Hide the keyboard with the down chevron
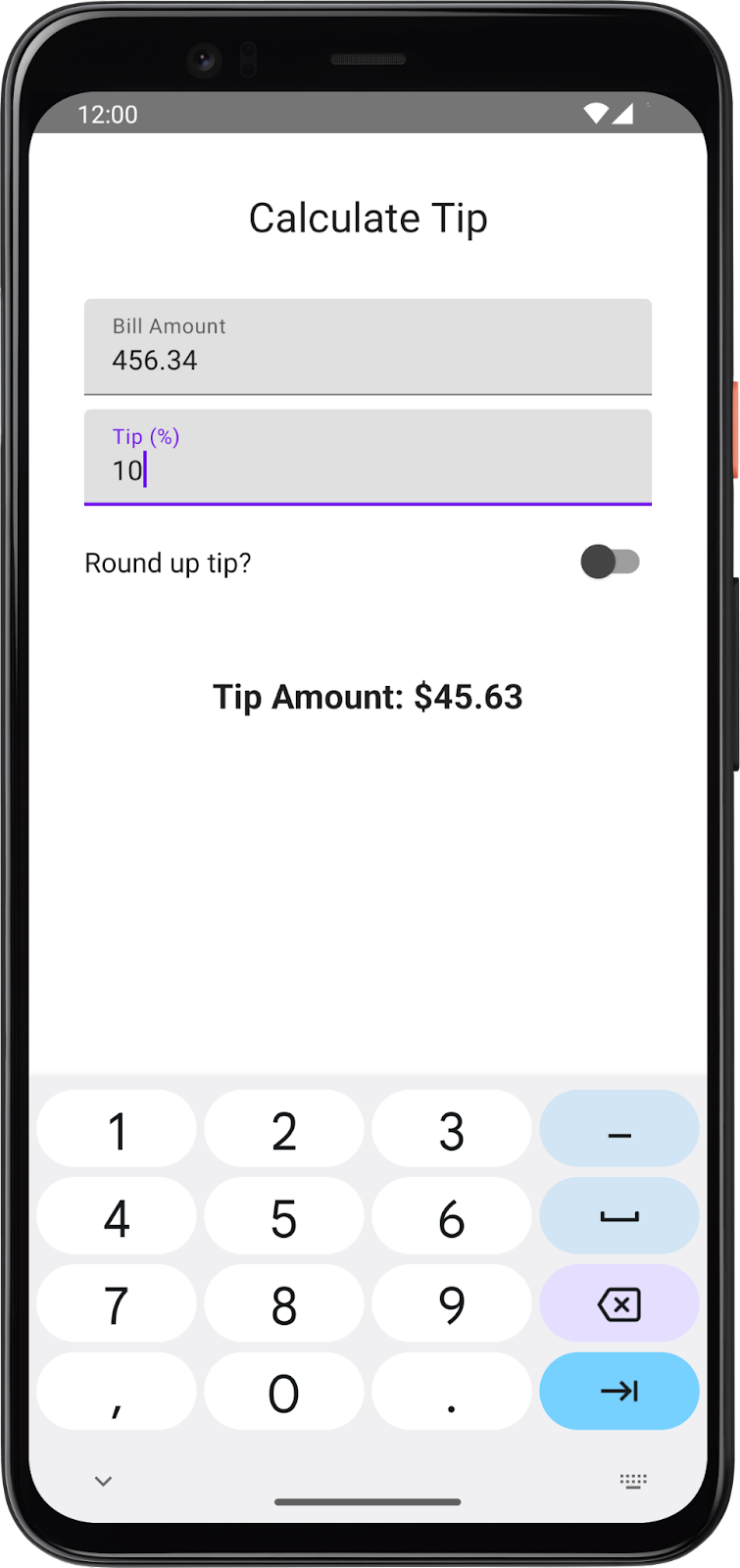The image size is (740, 1568). pos(103,1481)
